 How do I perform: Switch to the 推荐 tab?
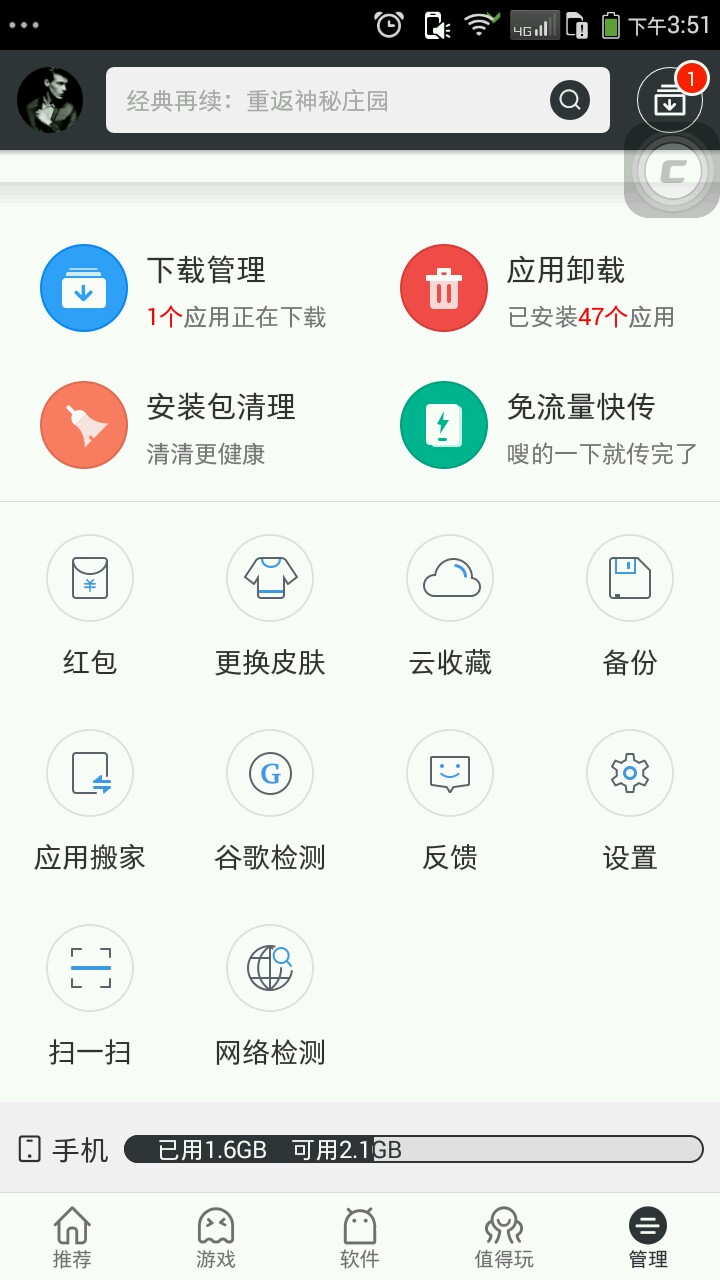pyautogui.click(x=72, y=1237)
